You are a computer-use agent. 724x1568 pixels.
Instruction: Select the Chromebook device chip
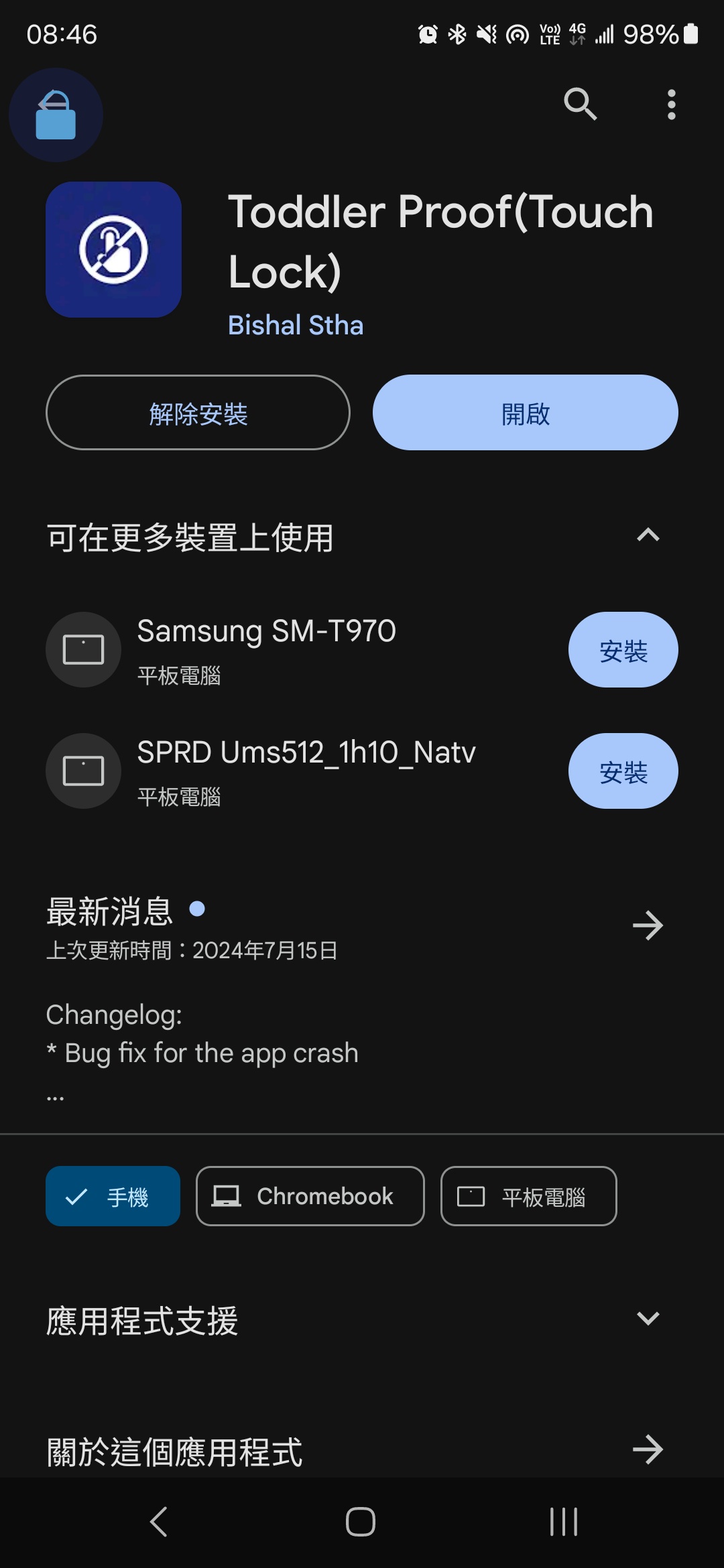(x=310, y=1196)
